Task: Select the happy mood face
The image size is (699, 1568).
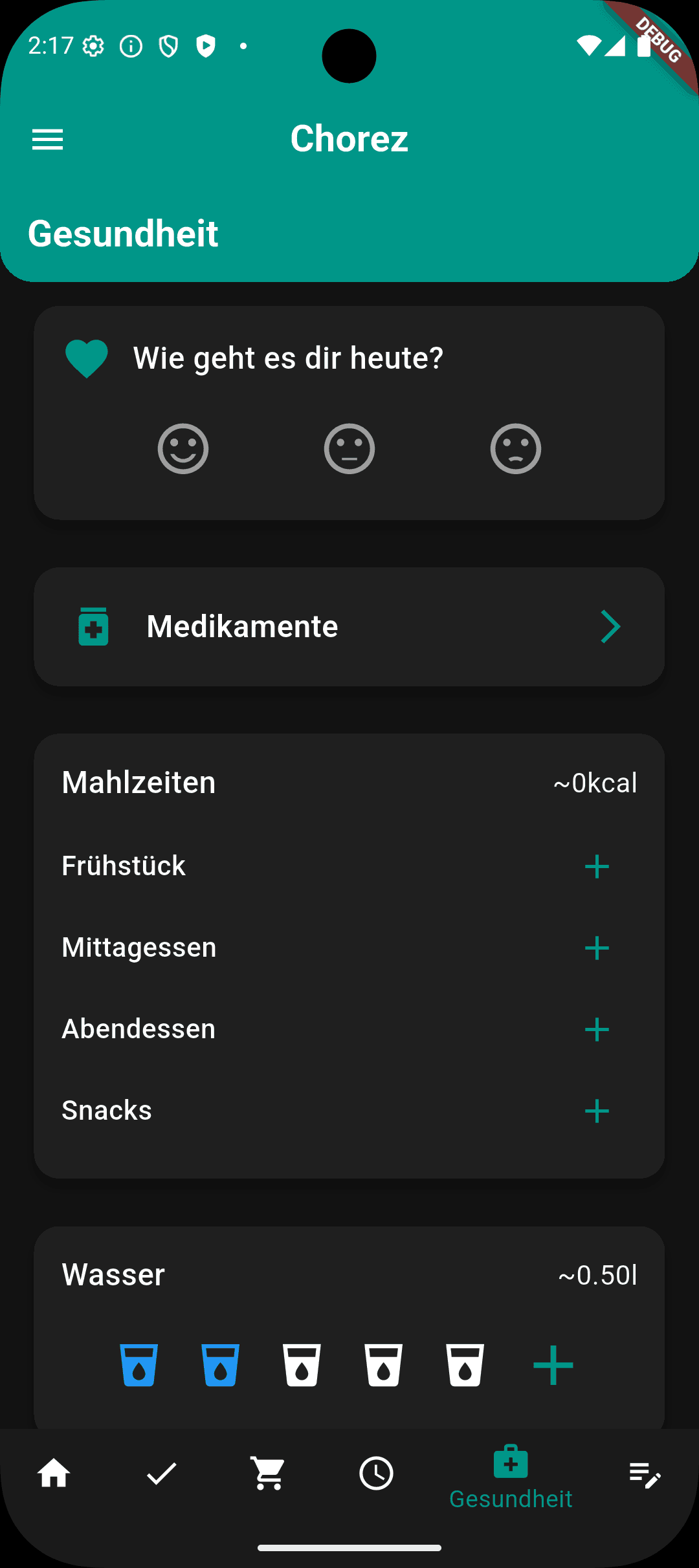Action: 183,448
